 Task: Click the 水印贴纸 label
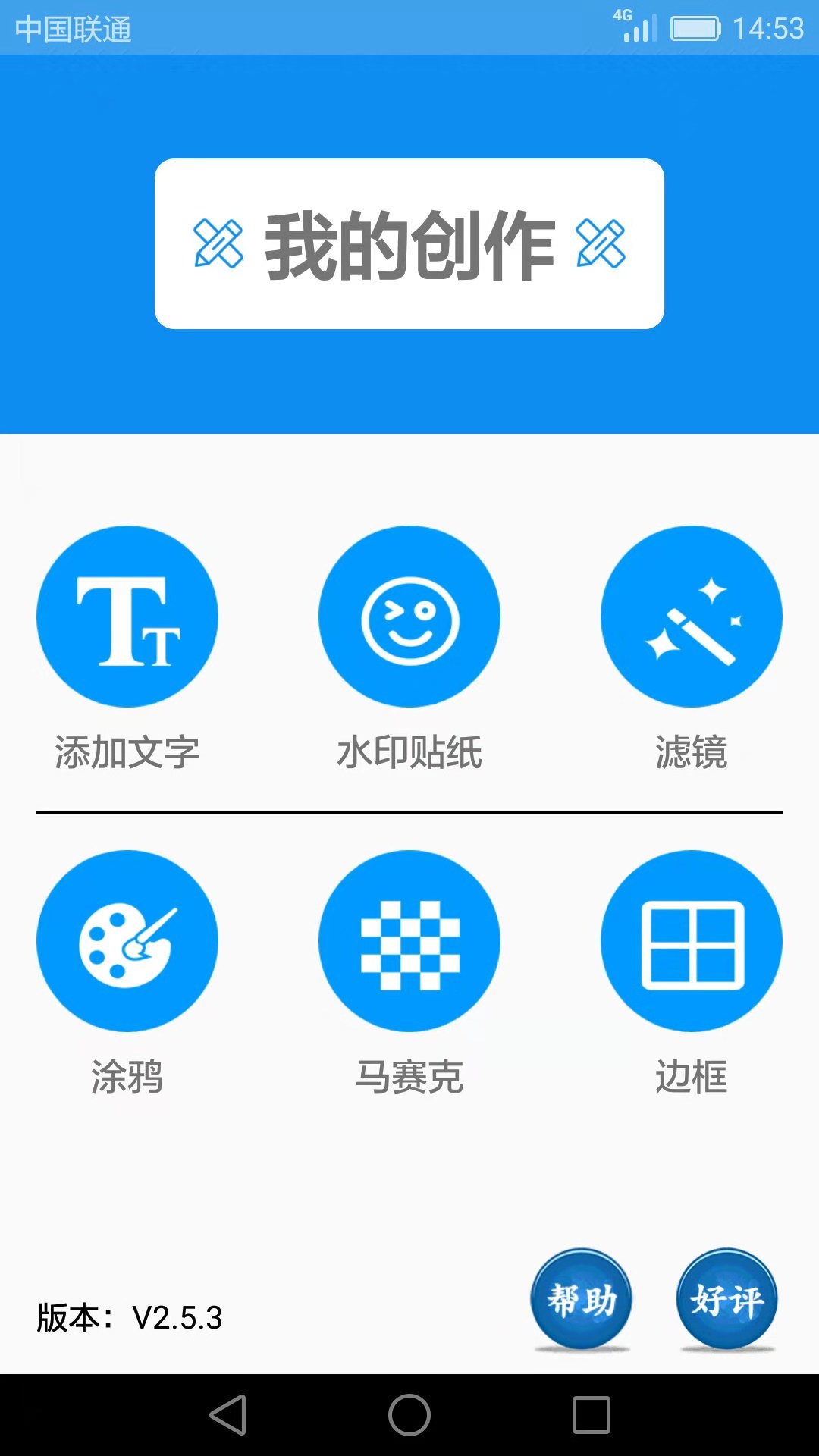[x=409, y=752]
